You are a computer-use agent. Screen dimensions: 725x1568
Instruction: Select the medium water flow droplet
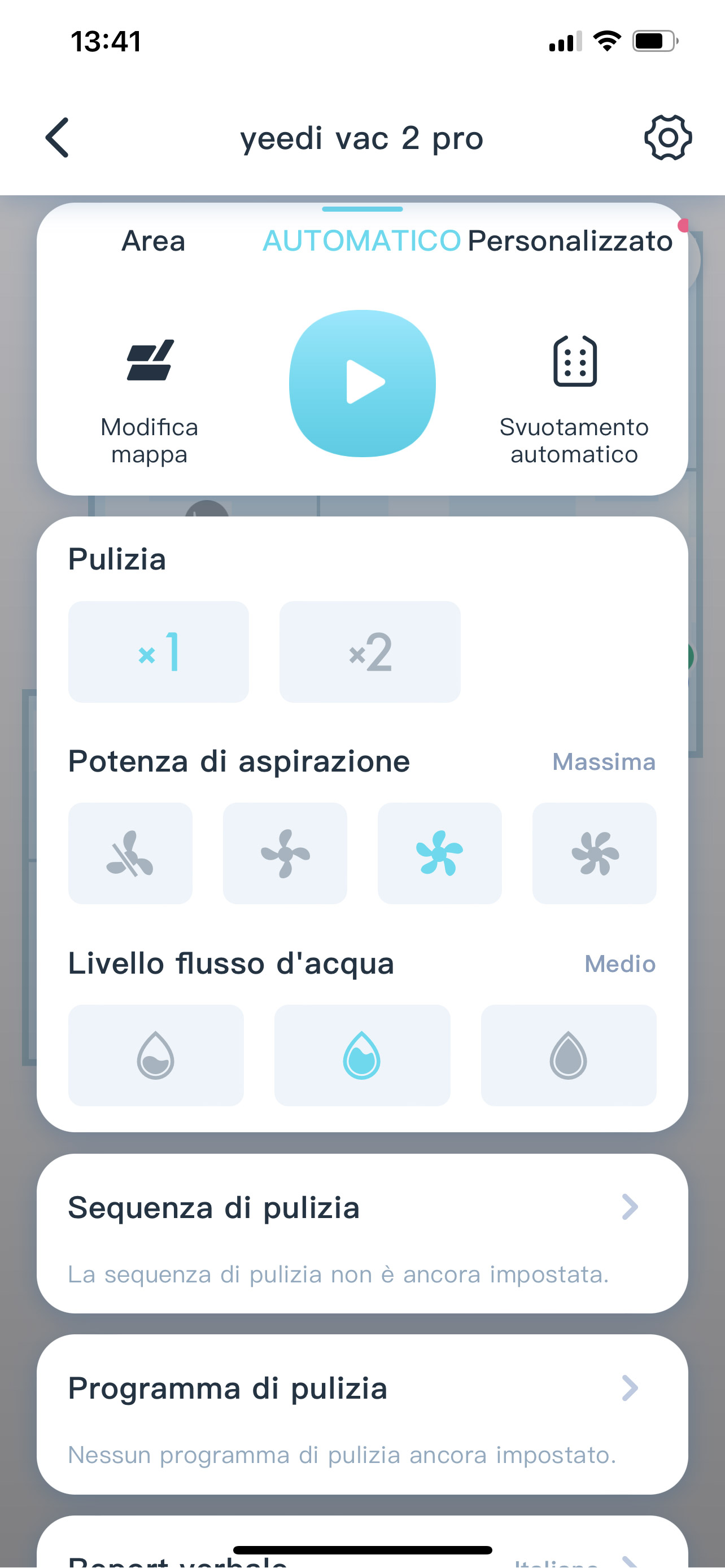(x=362, y=1055)
